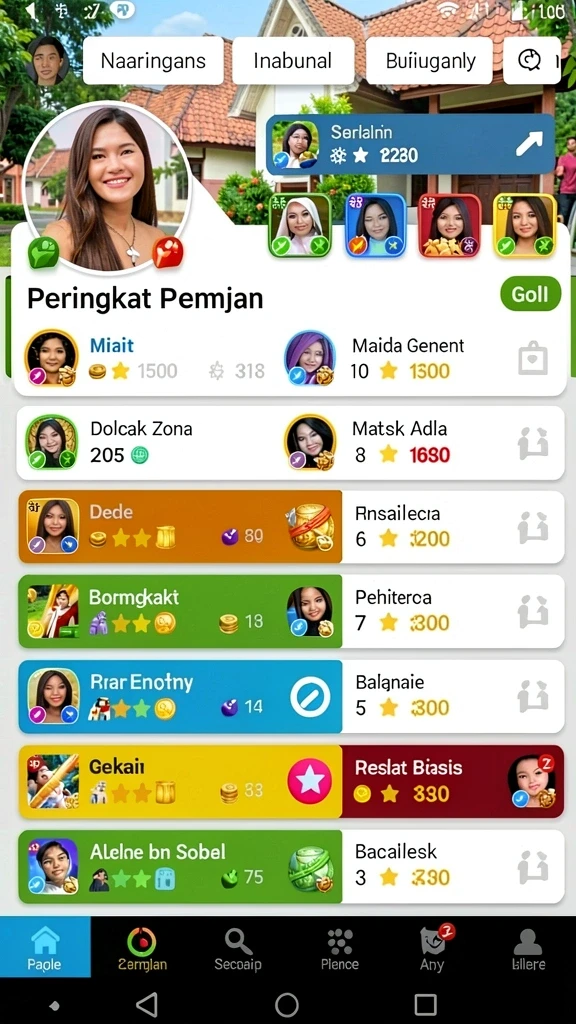Screen dimensions: 576x1024
Task: Tap the bag icon next to Maida Genent
Action: tap(533, 359)
